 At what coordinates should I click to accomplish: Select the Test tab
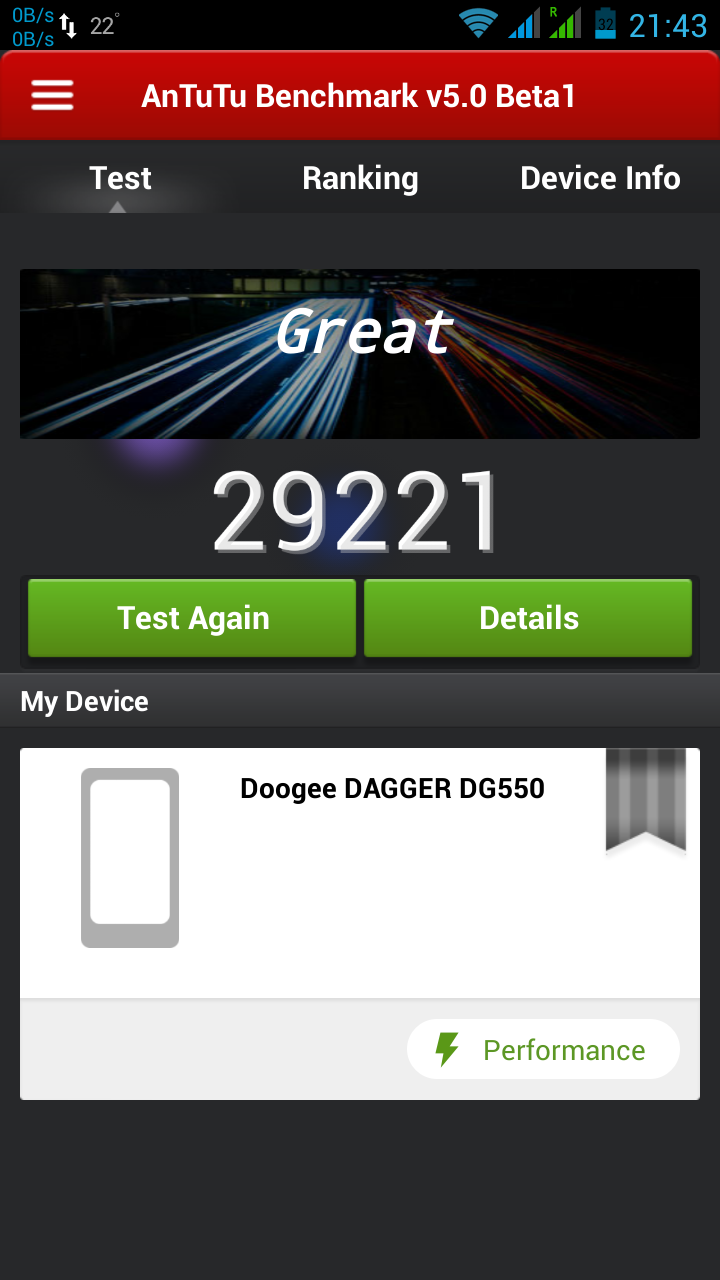pos(120,179)
